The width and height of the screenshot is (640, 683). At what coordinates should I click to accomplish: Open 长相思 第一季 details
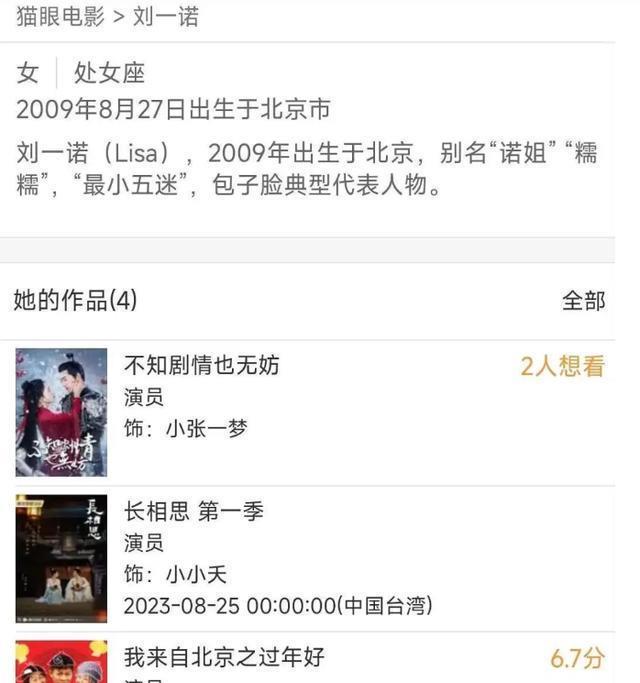194,511
